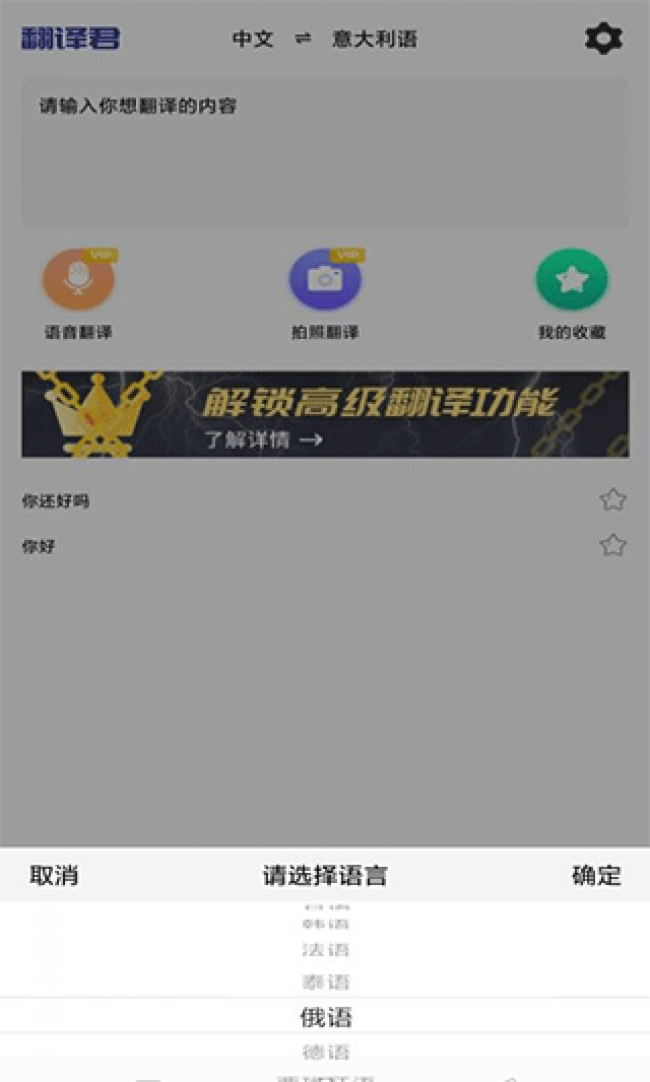Viewport: 650px width, 1082px height.
Task: Open the 解锁高级翻译功能 banner
Action: pyautogui.click(x=325, y=414)
